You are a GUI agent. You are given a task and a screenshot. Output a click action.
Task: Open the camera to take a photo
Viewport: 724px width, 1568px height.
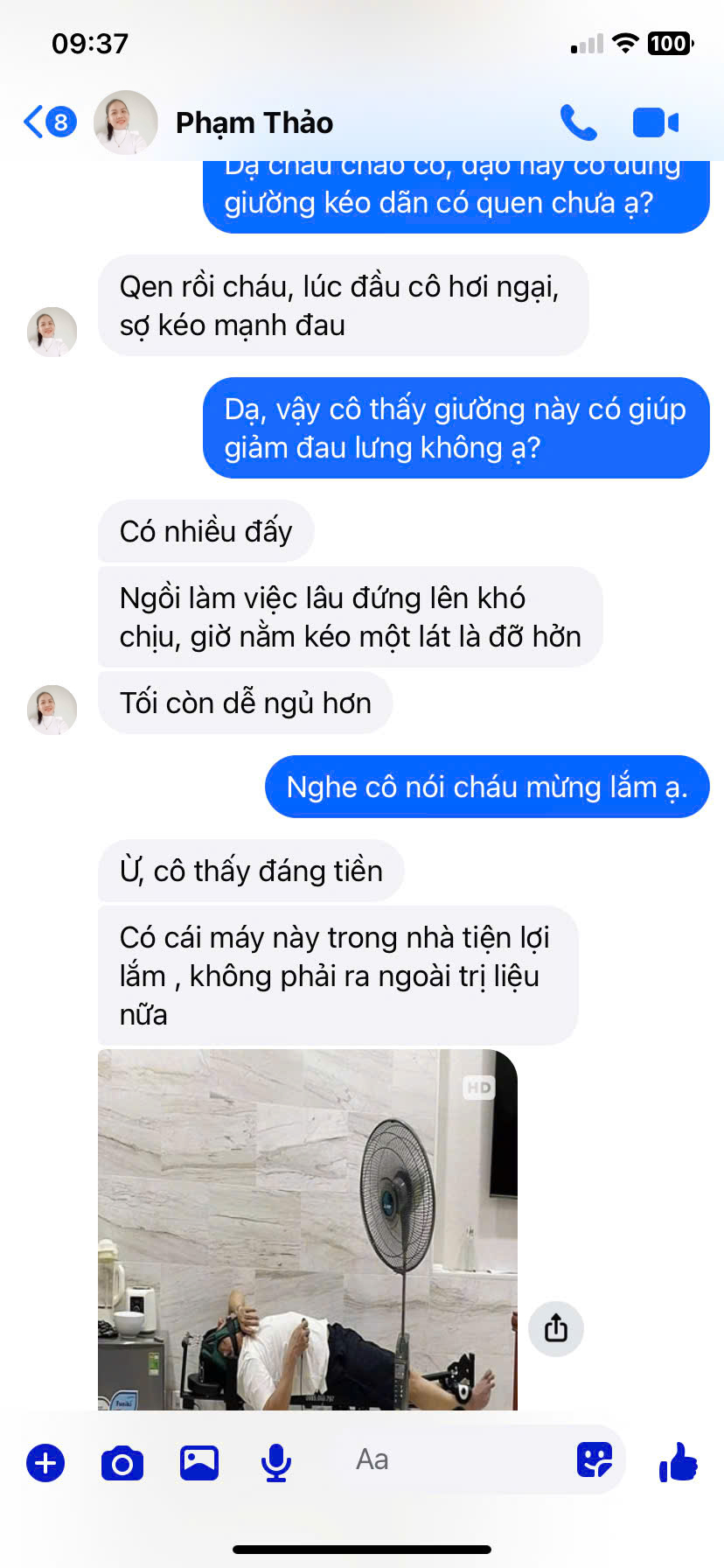(122, 1463)
